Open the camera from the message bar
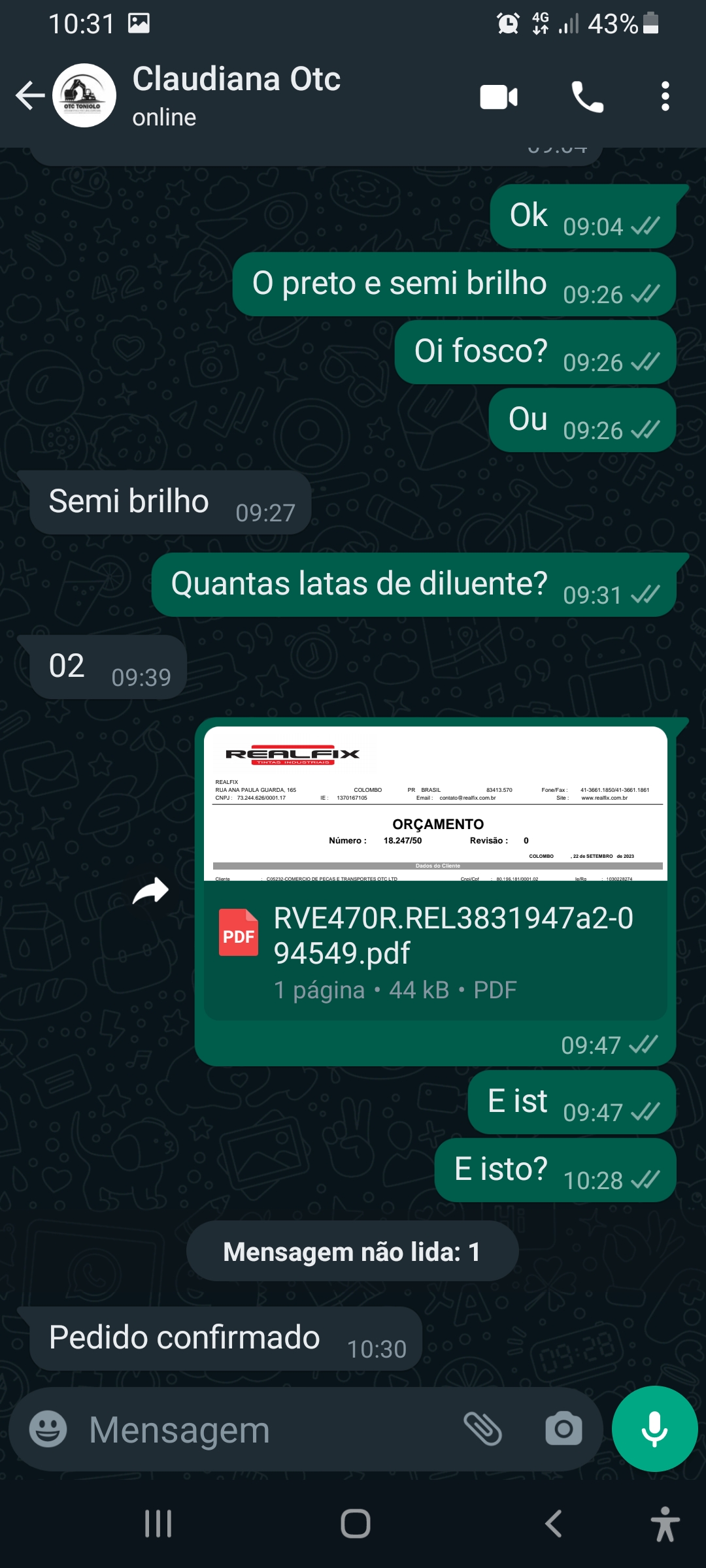 click(563, 1429)
